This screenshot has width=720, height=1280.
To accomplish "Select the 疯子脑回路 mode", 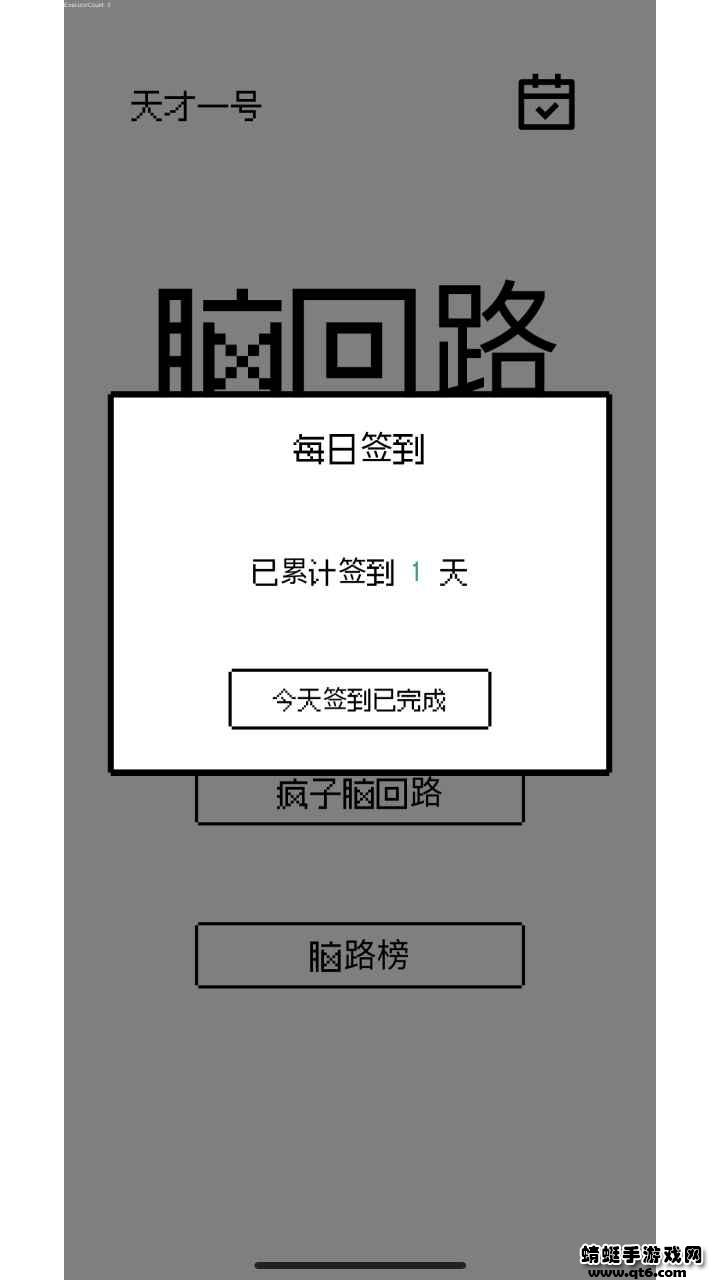I will 359,799.
